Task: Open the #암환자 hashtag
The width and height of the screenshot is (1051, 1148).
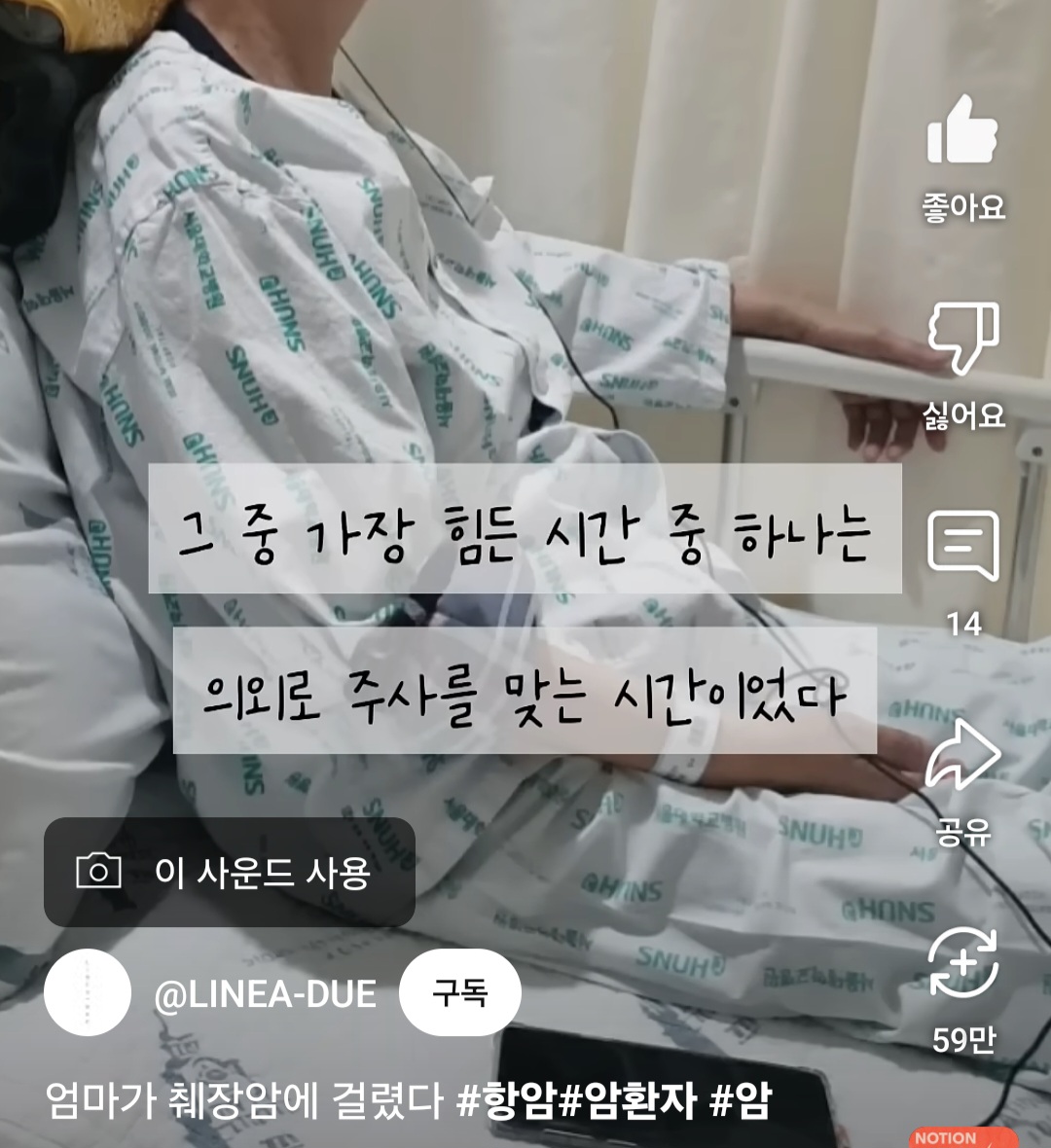Action: pyautogui.click(x=629, y=1100)
